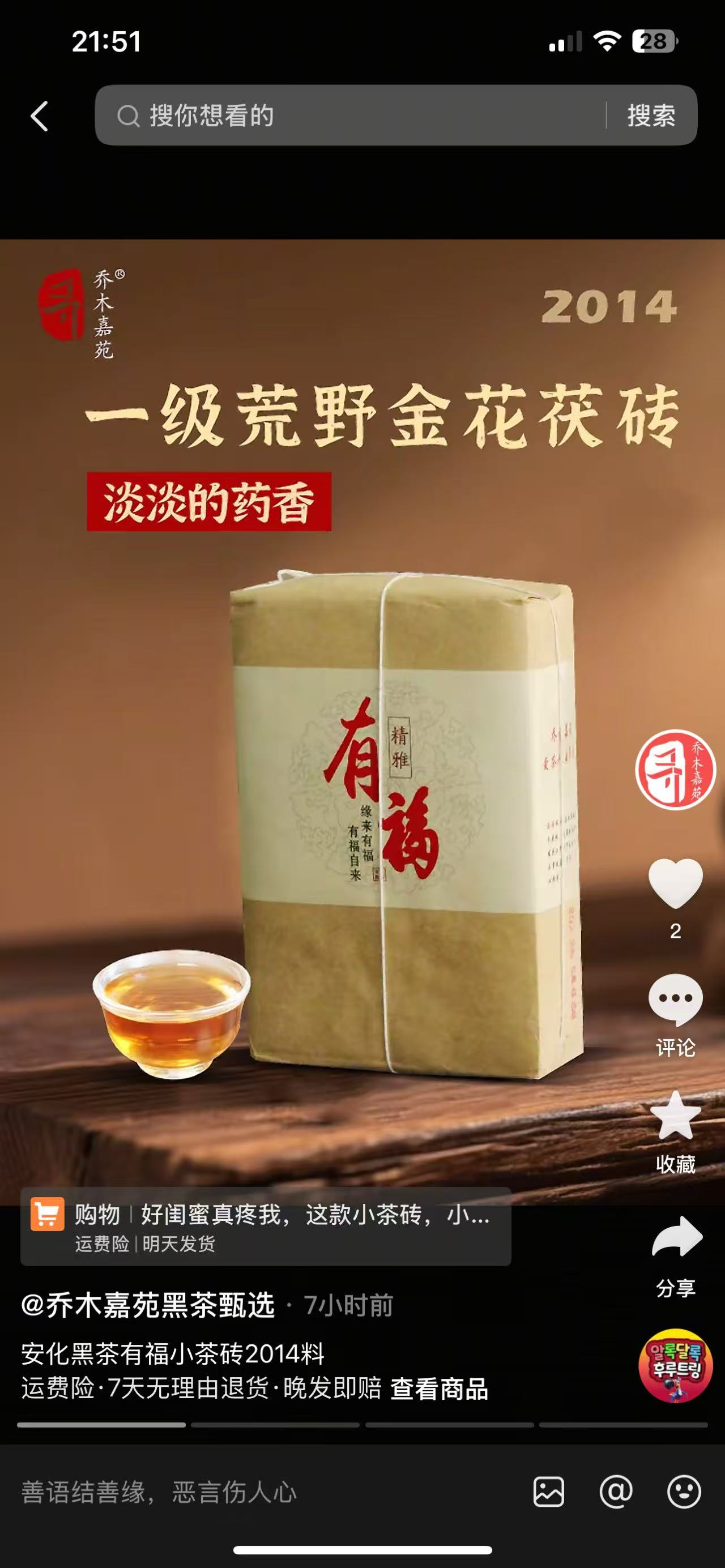Open the spinning music disc
725x1568 pixels.
(x=675, y=1365)
